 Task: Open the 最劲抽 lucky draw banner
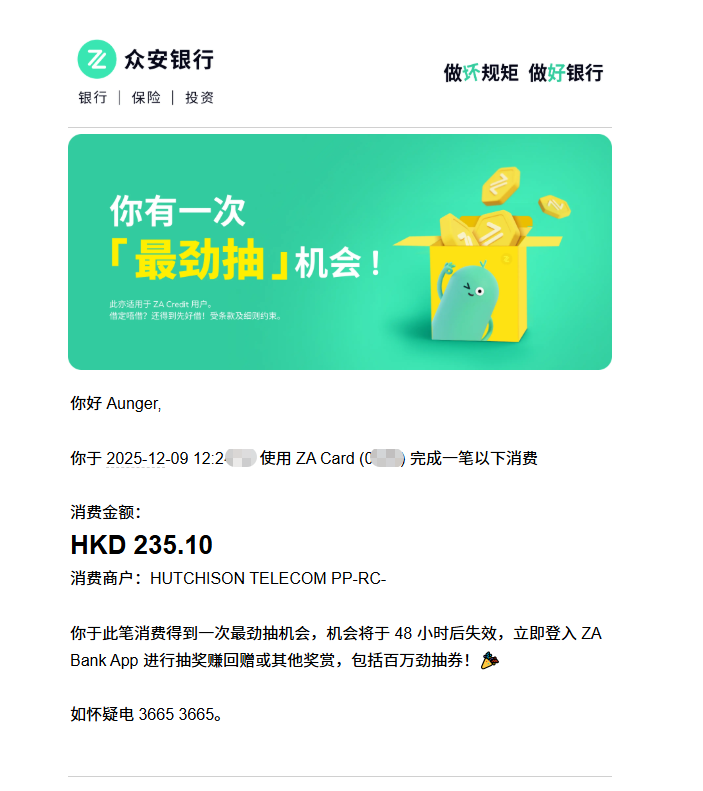pos(340,252)
